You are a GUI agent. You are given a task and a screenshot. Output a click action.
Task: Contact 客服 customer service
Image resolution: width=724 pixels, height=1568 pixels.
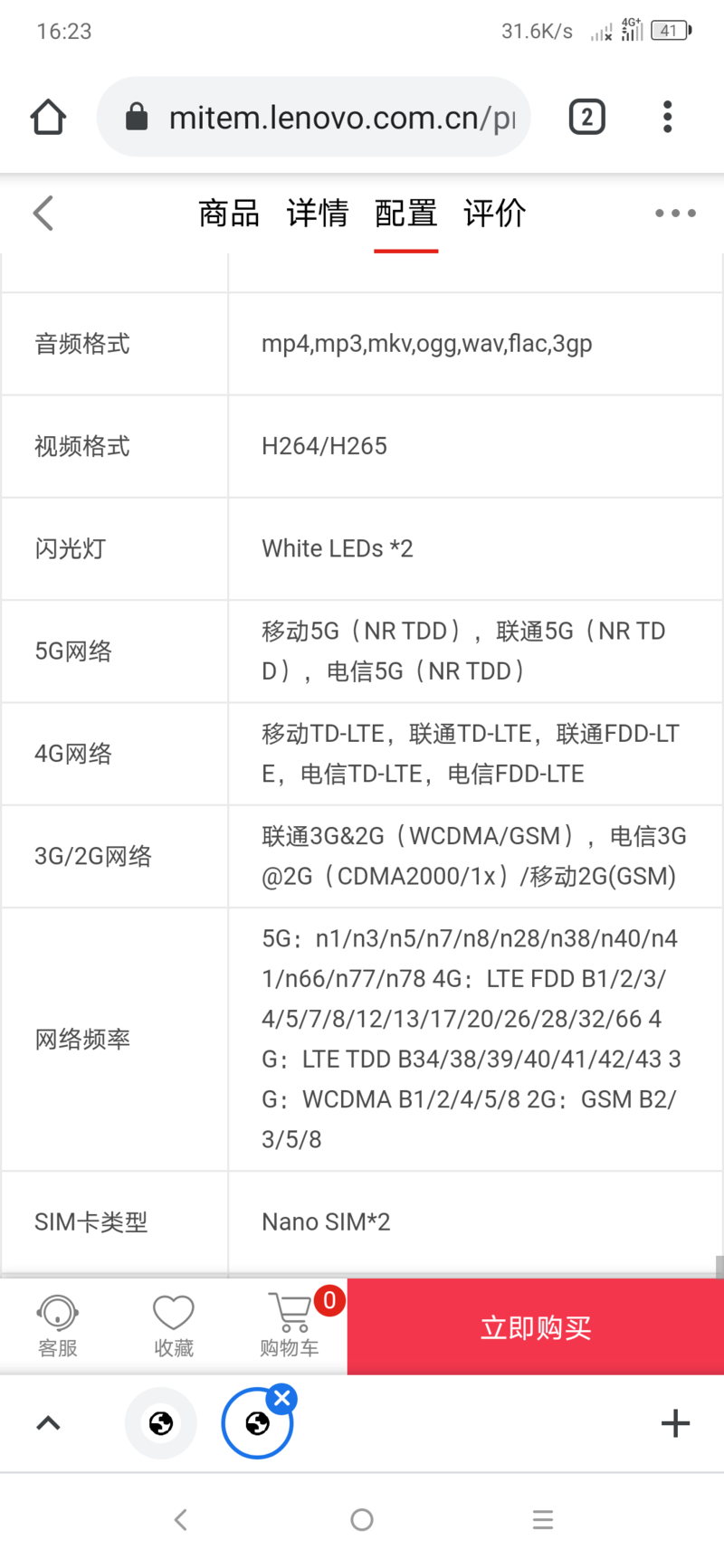click(58, 1326)
